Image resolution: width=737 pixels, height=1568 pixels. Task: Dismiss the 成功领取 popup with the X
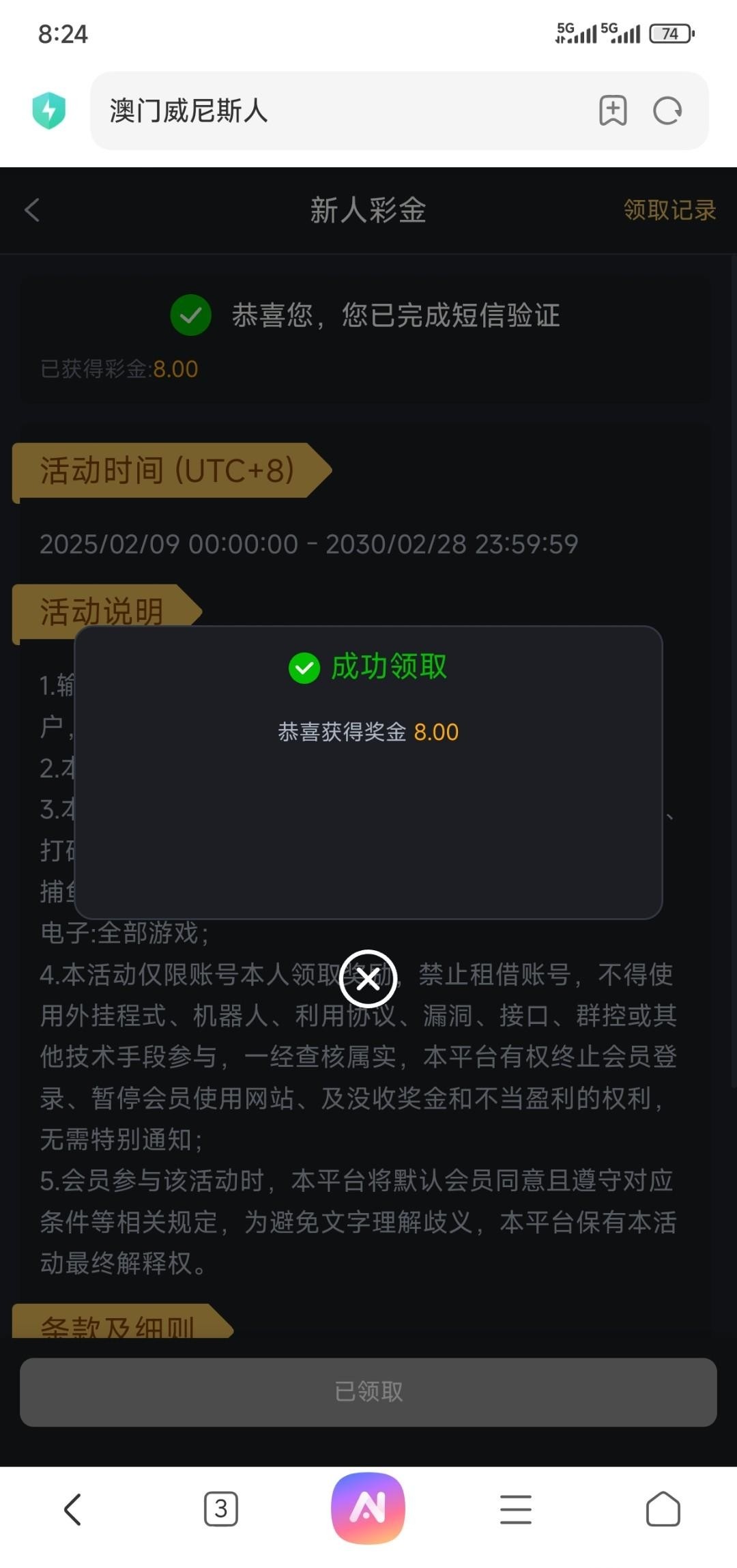pyautogui.click(x=368, y=979)
